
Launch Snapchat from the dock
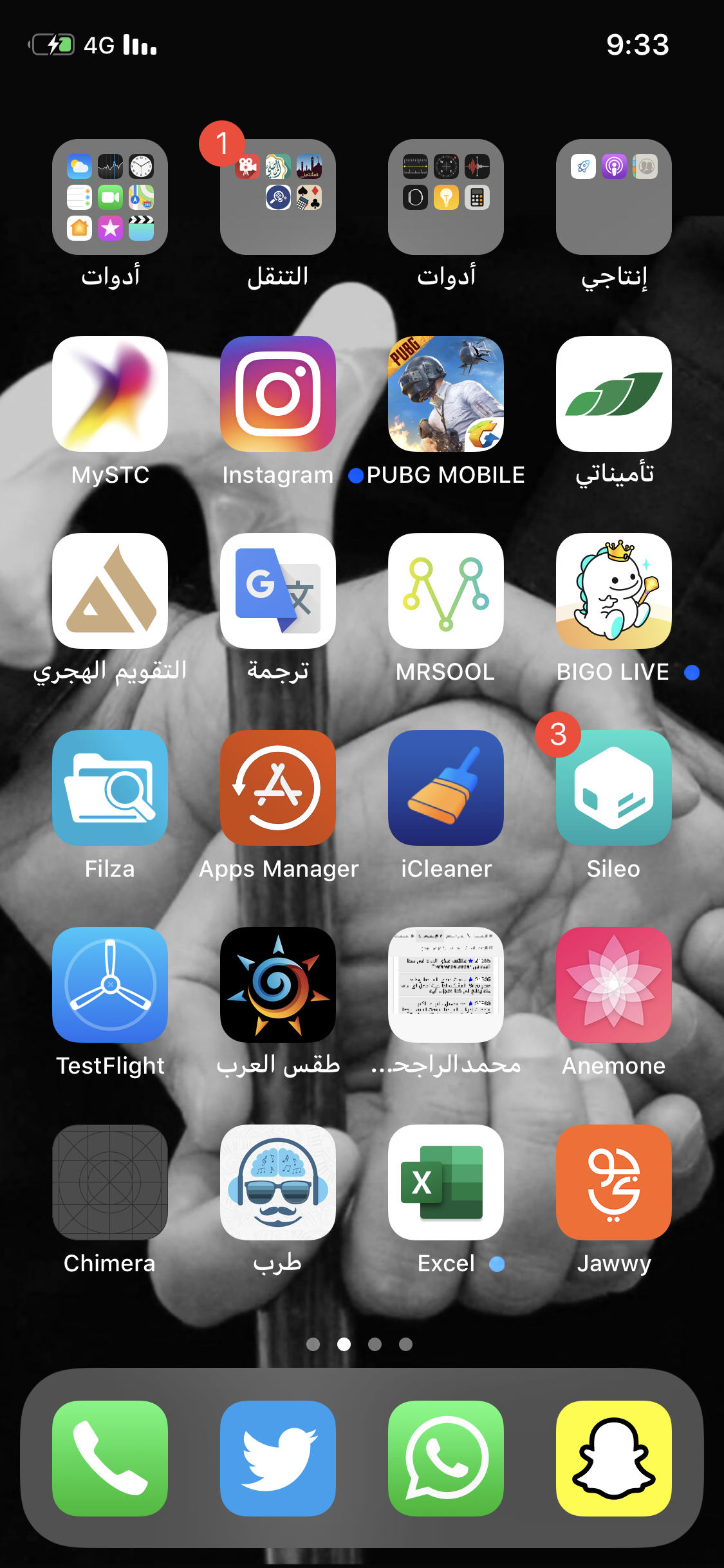[x=614, y=1458]
